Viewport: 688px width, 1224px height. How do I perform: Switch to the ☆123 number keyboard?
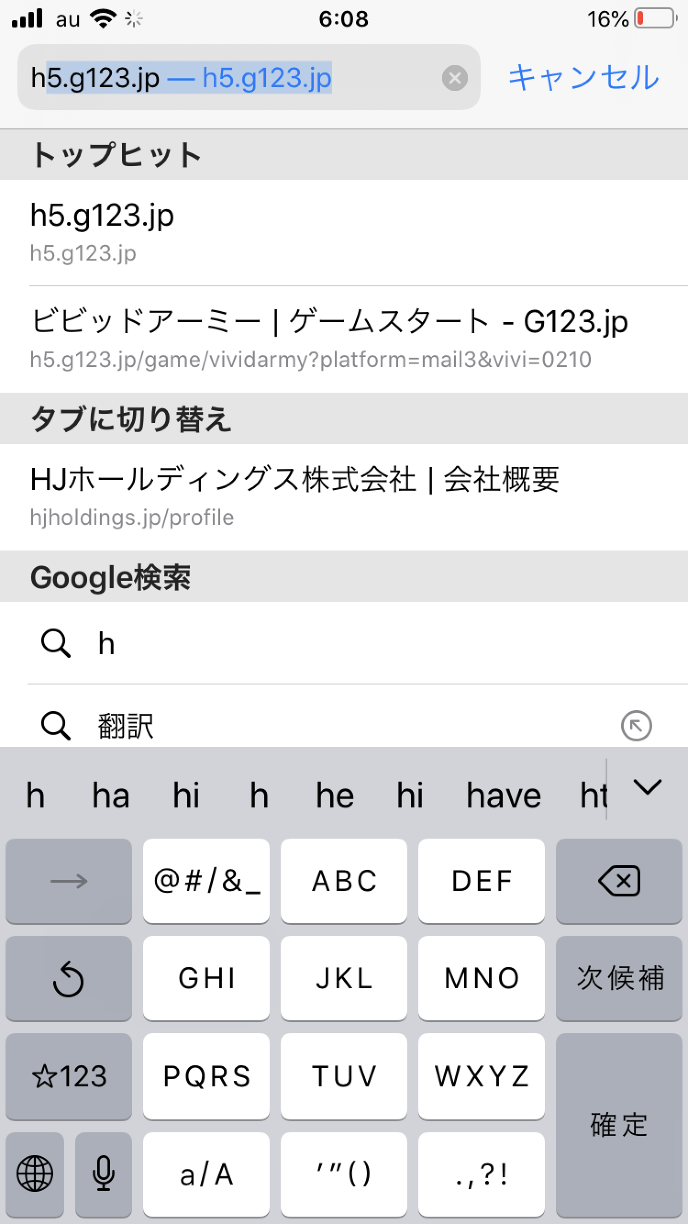(x=69, y=1076)
